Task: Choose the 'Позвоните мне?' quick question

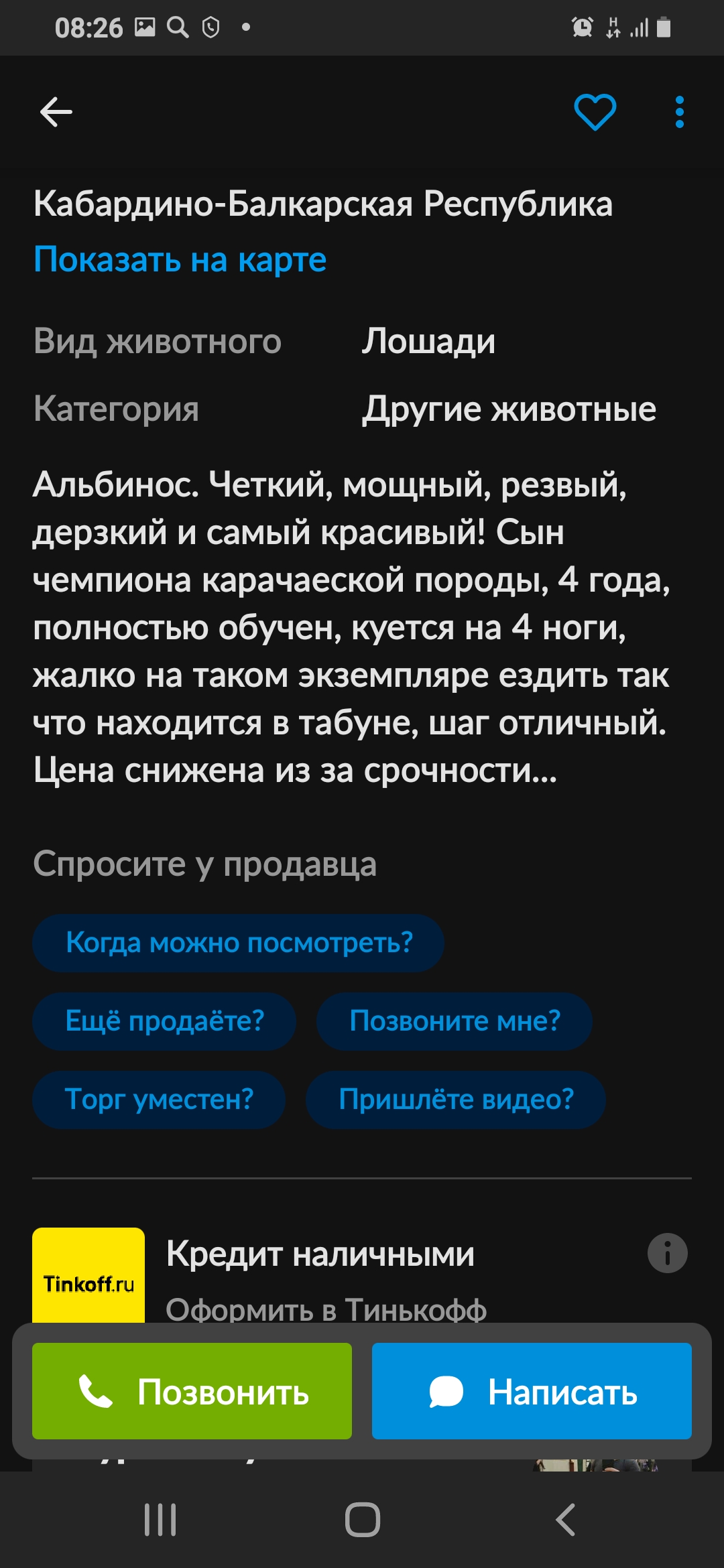Action: point(454,1021)
